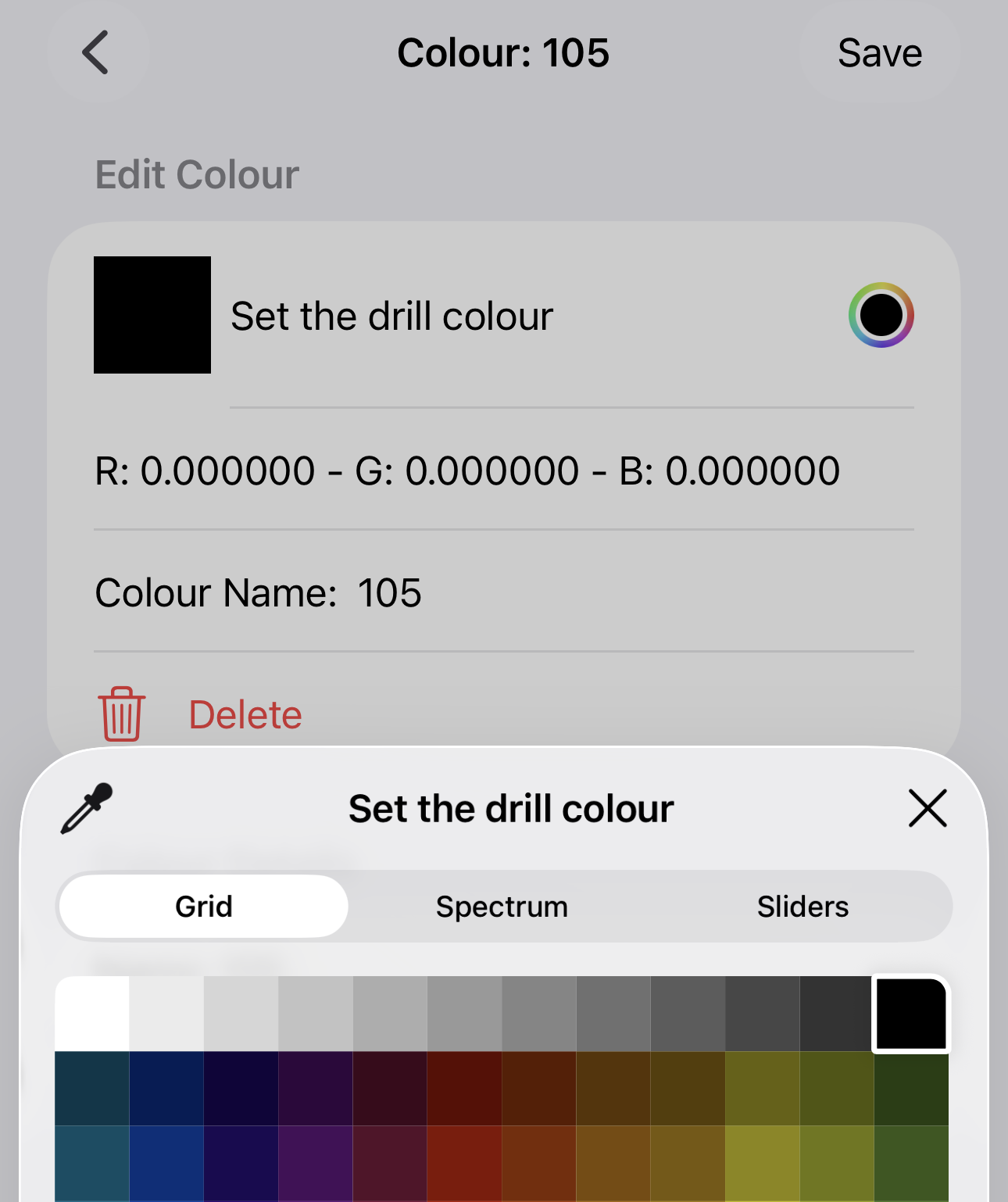
Task: Choose the dark navy blue swatch in the second row
Action: (x=166, y=1089)
